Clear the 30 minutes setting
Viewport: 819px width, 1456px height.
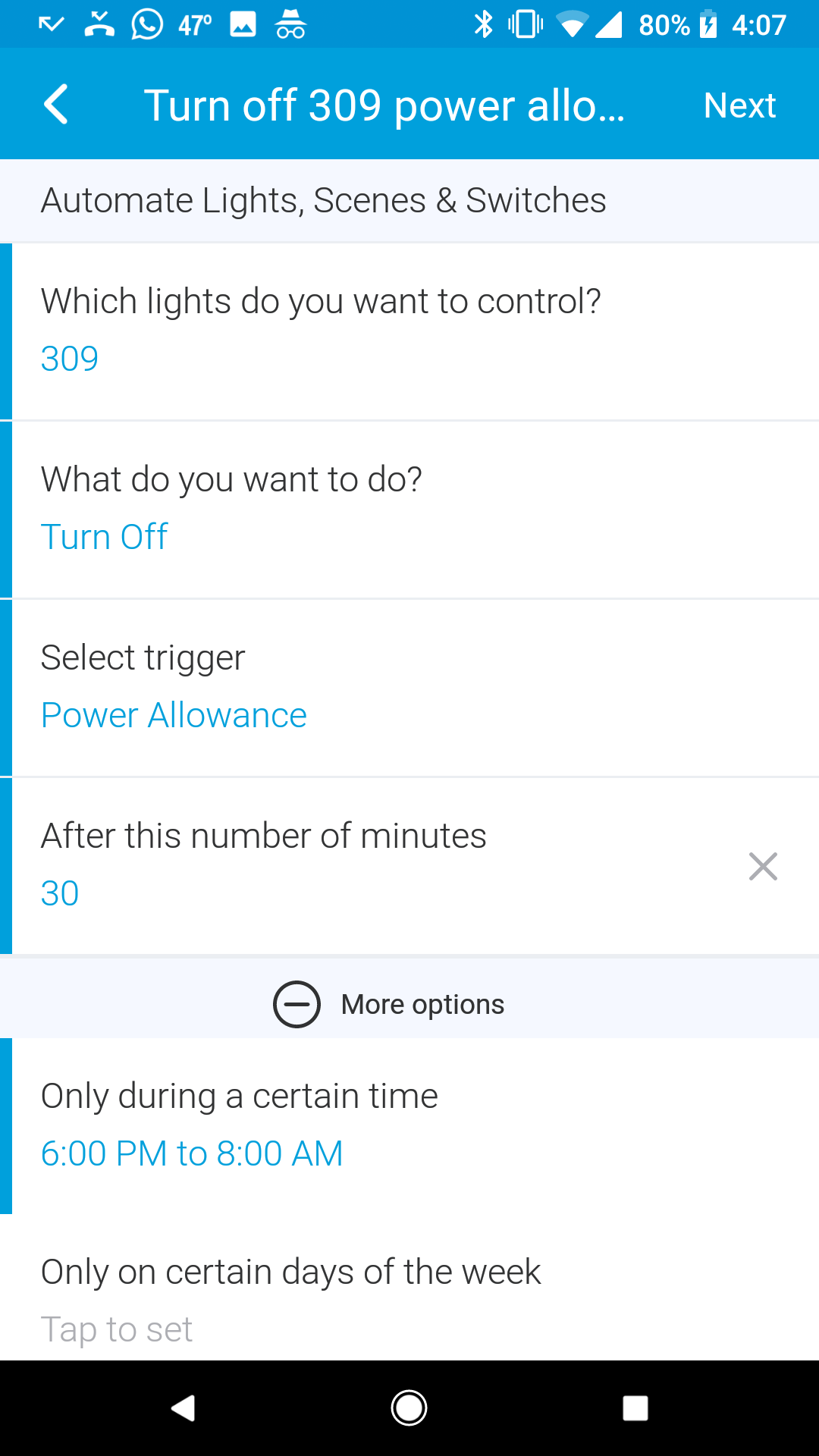[x=762, y=866]
